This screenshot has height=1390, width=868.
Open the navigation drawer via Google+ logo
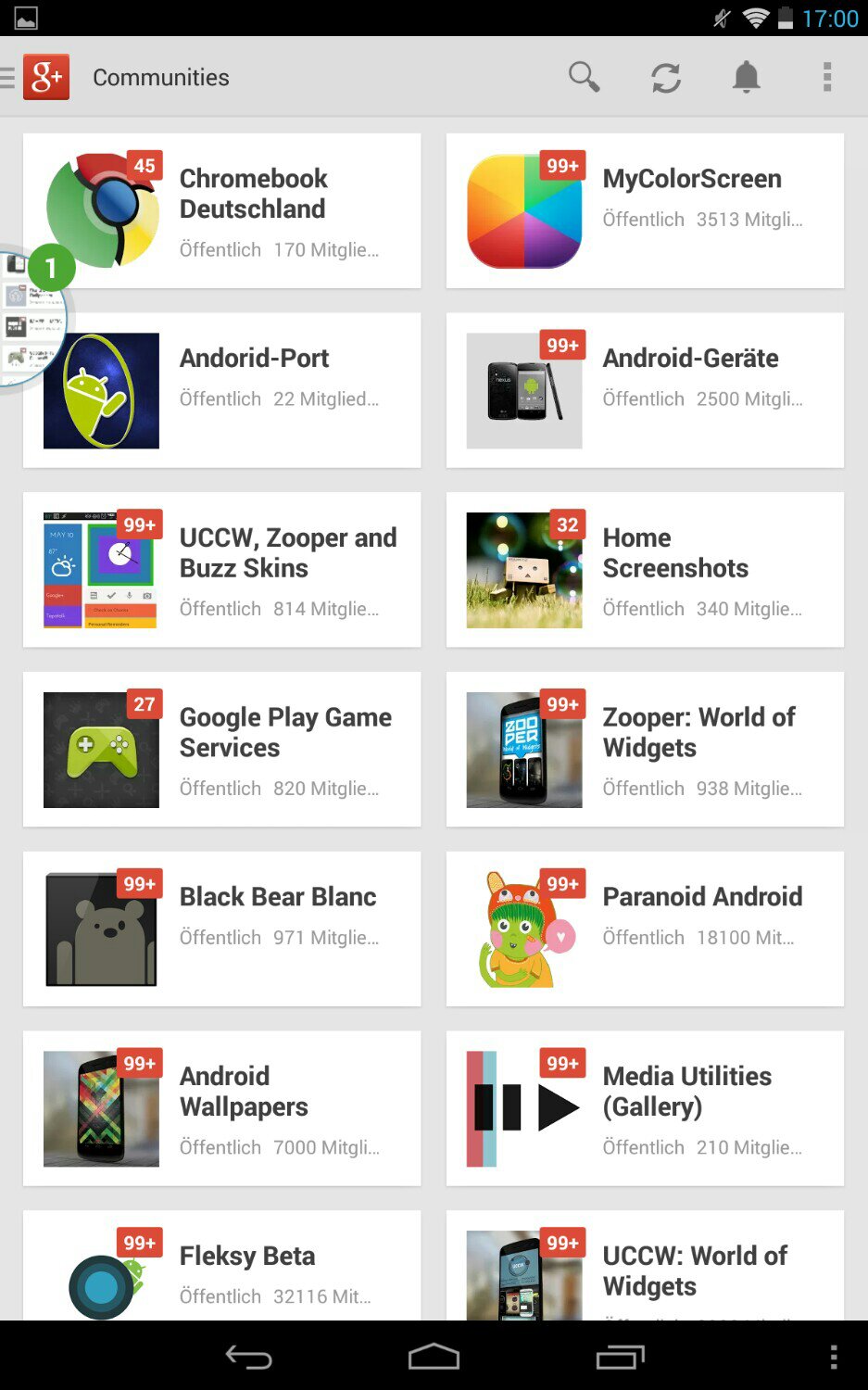(x=45, y=77)
